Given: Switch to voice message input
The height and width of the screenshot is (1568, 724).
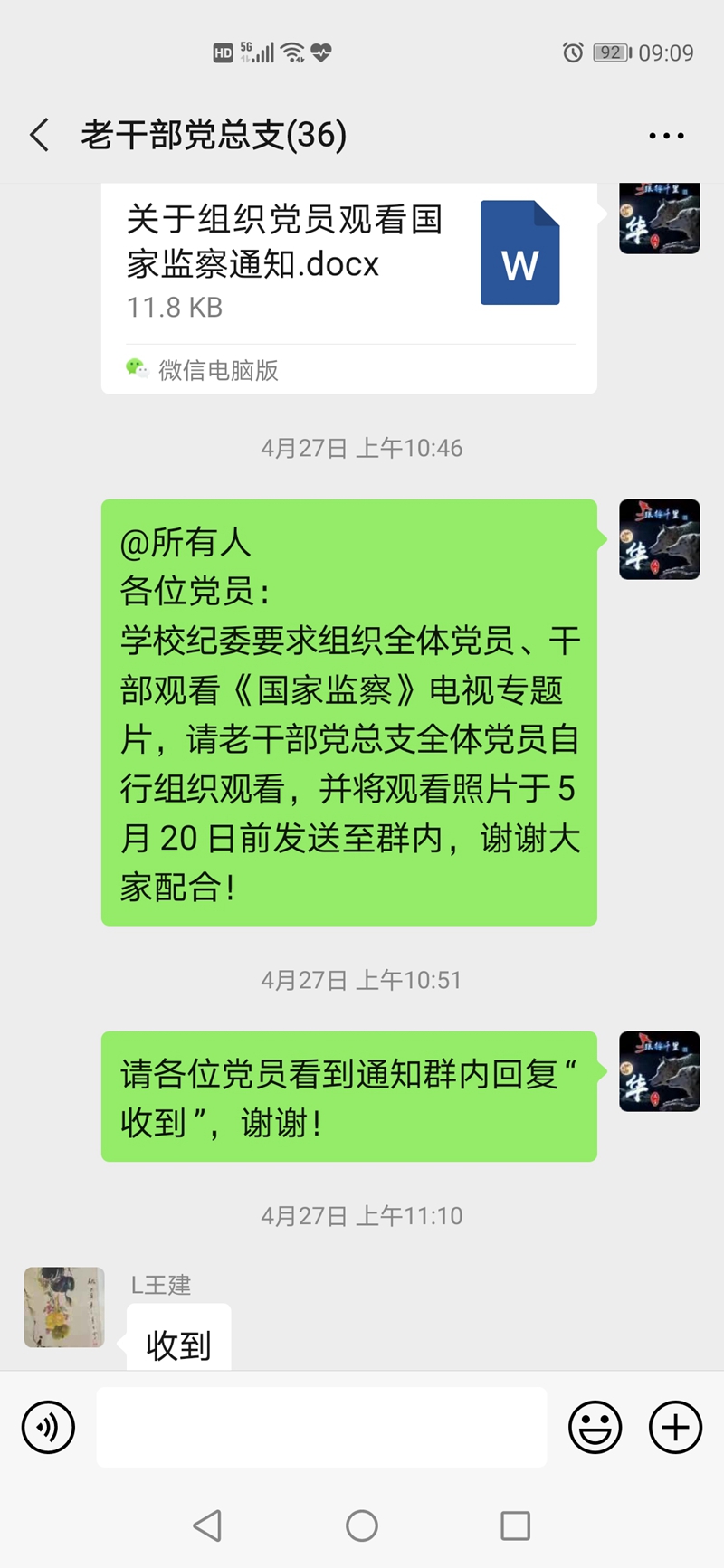Looking at the screenshot, I should (x=48, y=1427).
